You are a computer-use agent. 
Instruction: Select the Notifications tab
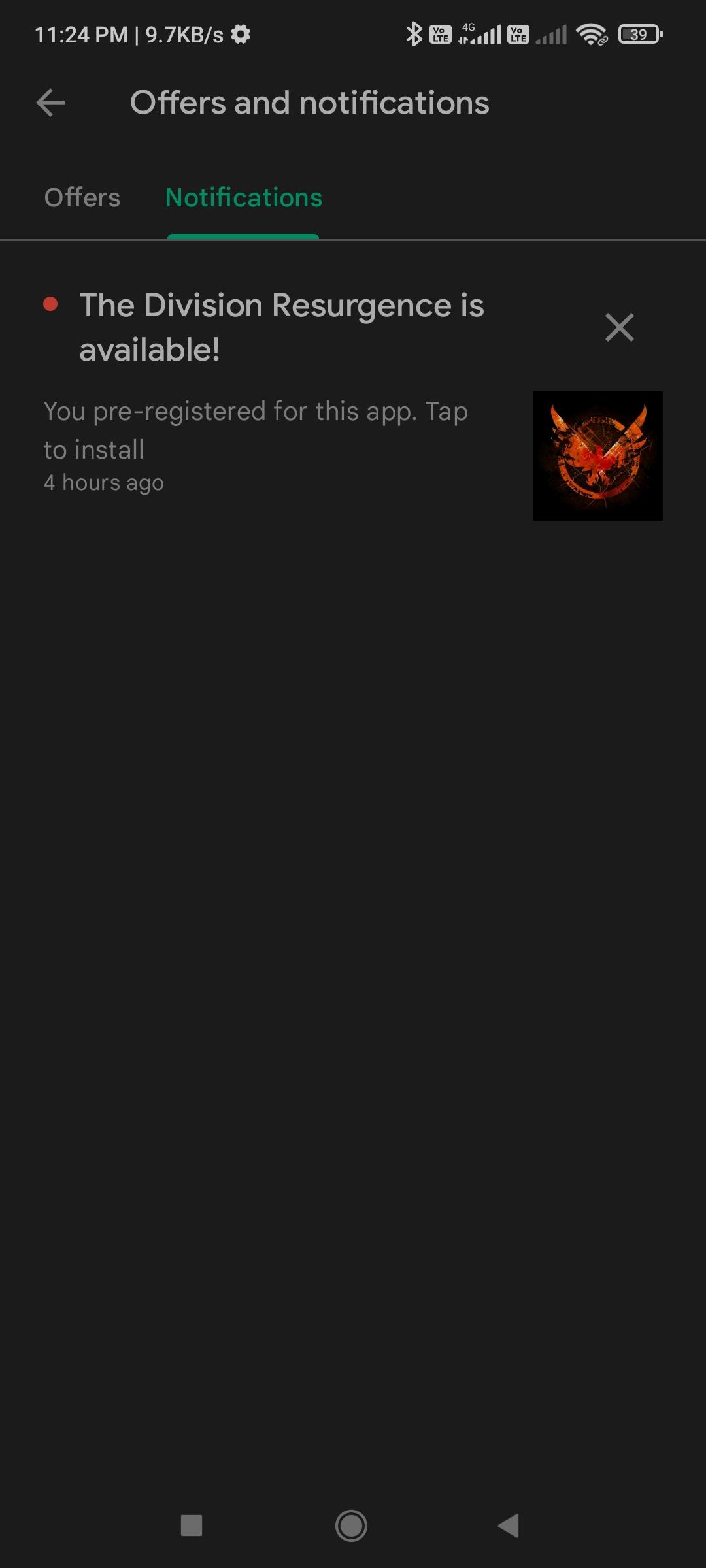pos(243,197)
